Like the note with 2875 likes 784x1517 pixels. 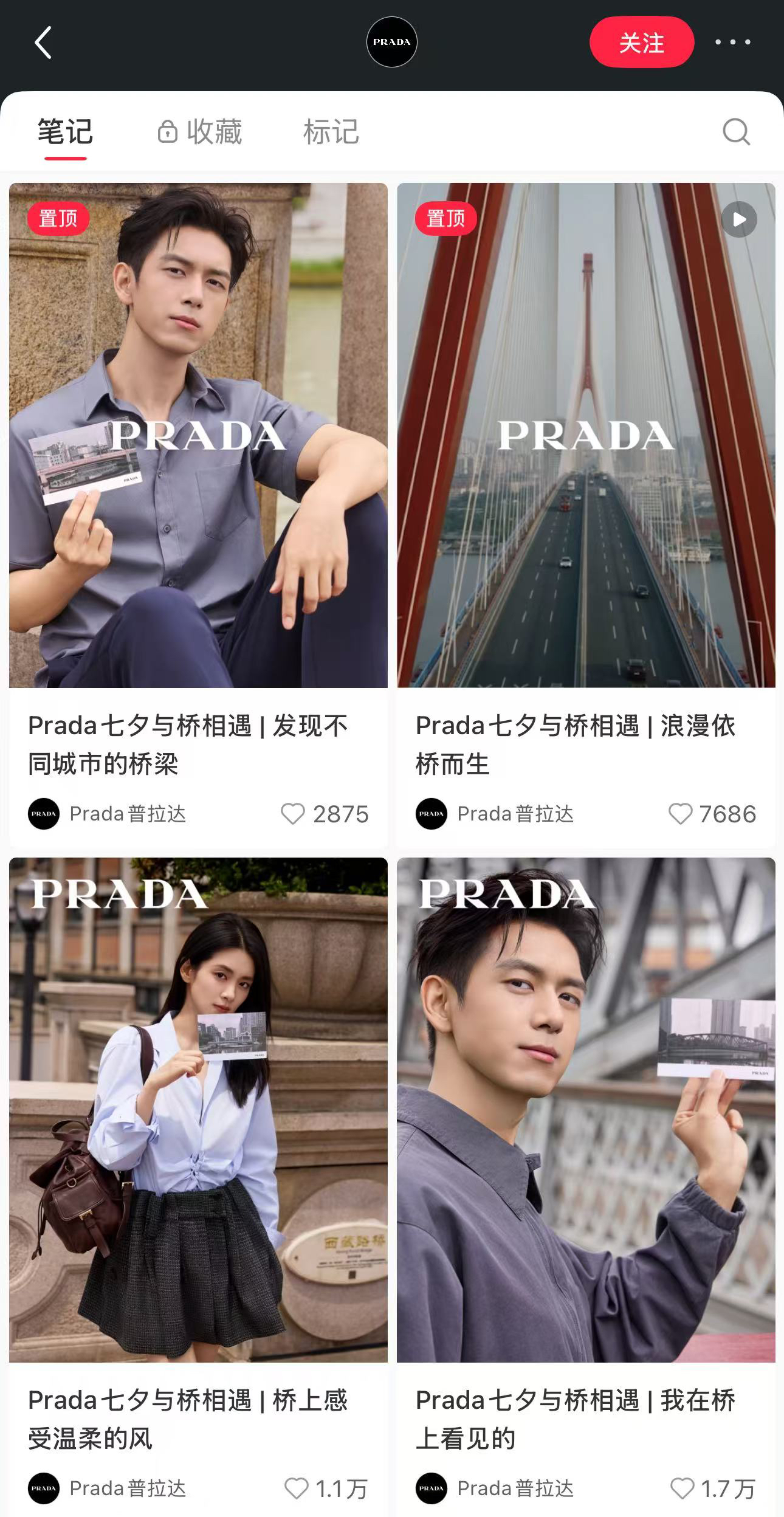[293, 814]
